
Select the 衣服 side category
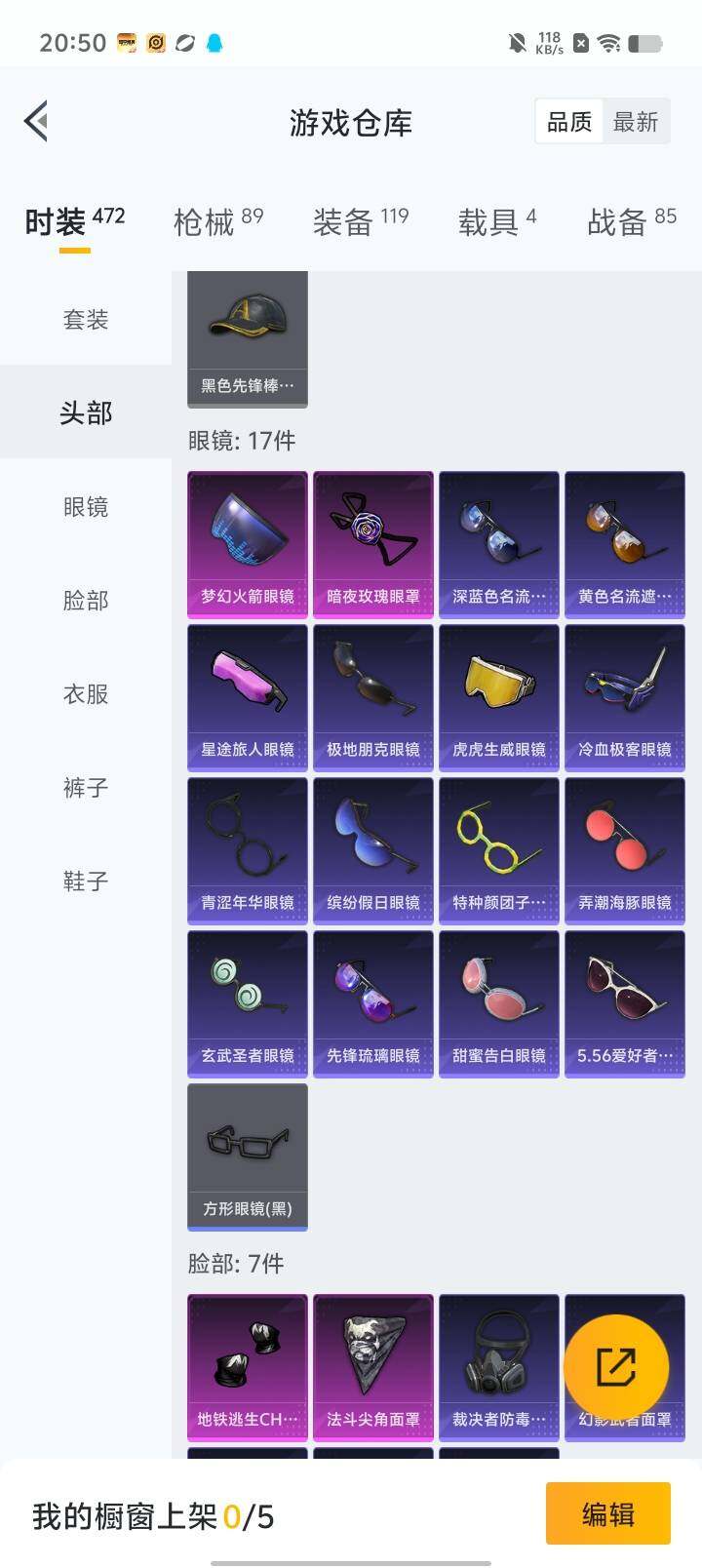(86, 693)
